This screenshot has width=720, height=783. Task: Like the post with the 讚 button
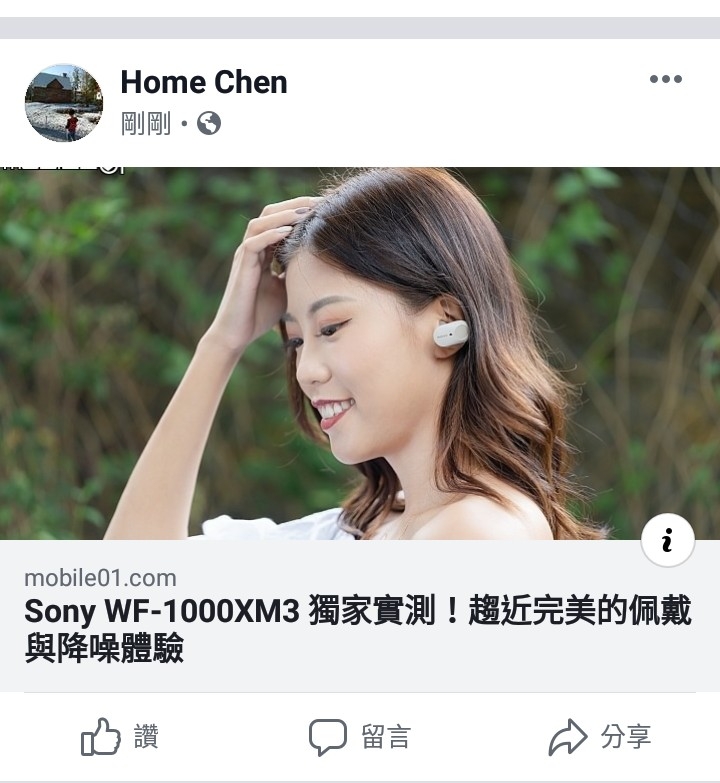pyautogui.click(x=120, y=738)
